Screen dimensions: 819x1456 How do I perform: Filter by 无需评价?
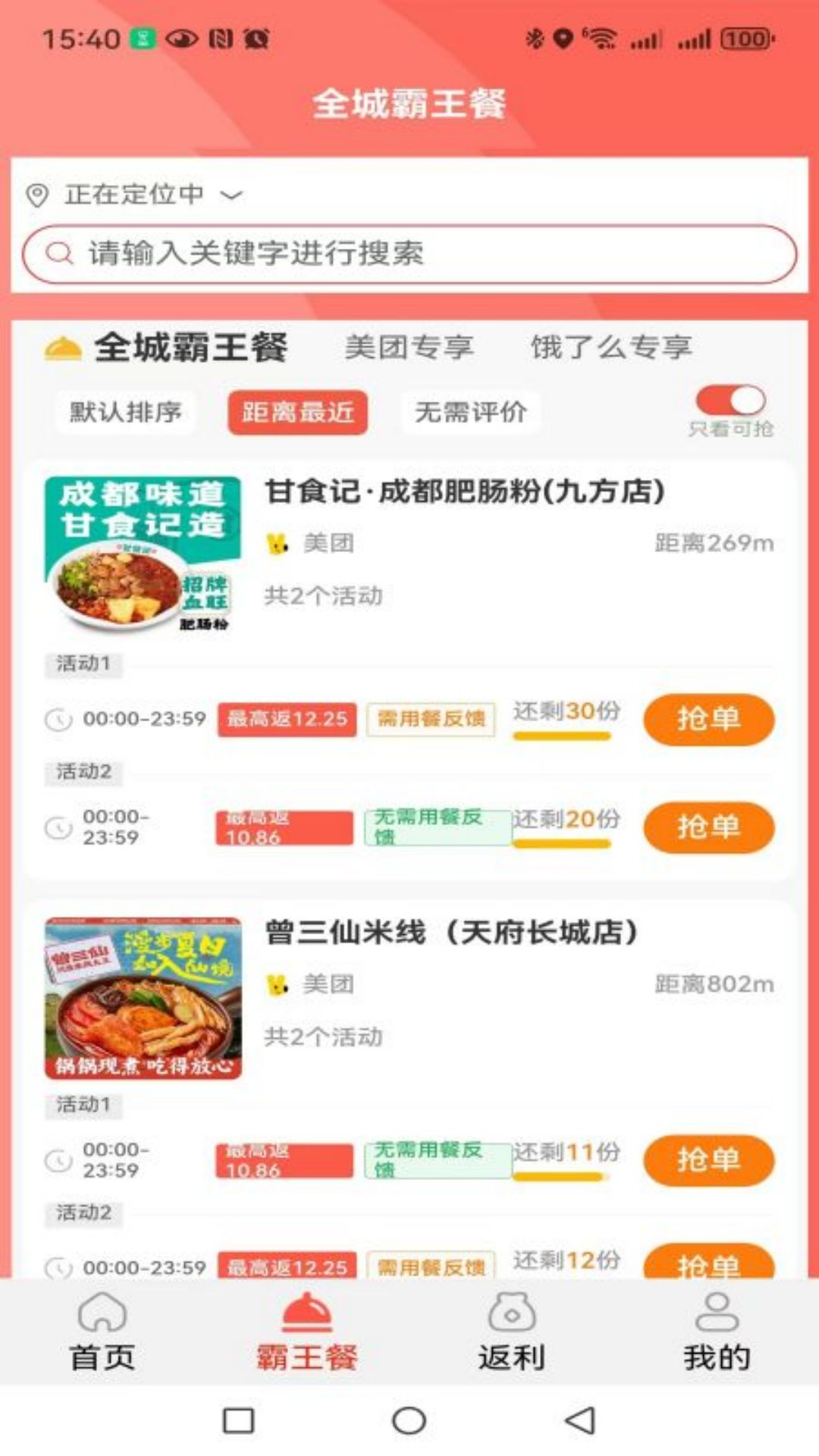point(470,413)
